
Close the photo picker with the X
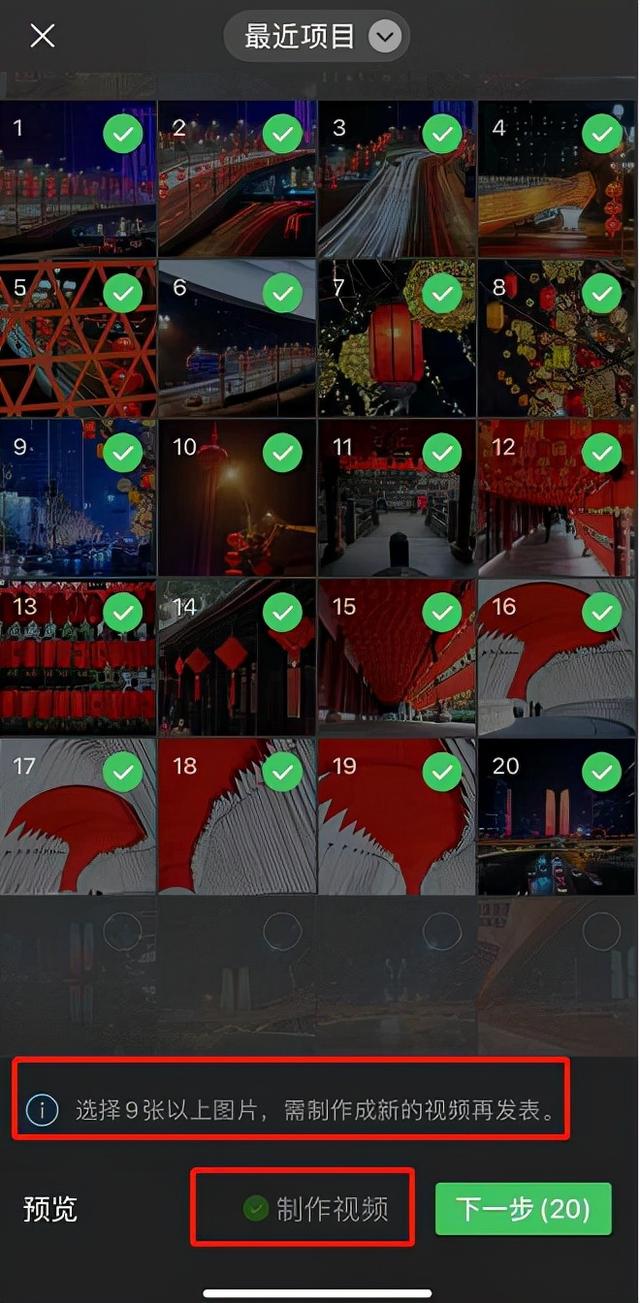[42, 37]
